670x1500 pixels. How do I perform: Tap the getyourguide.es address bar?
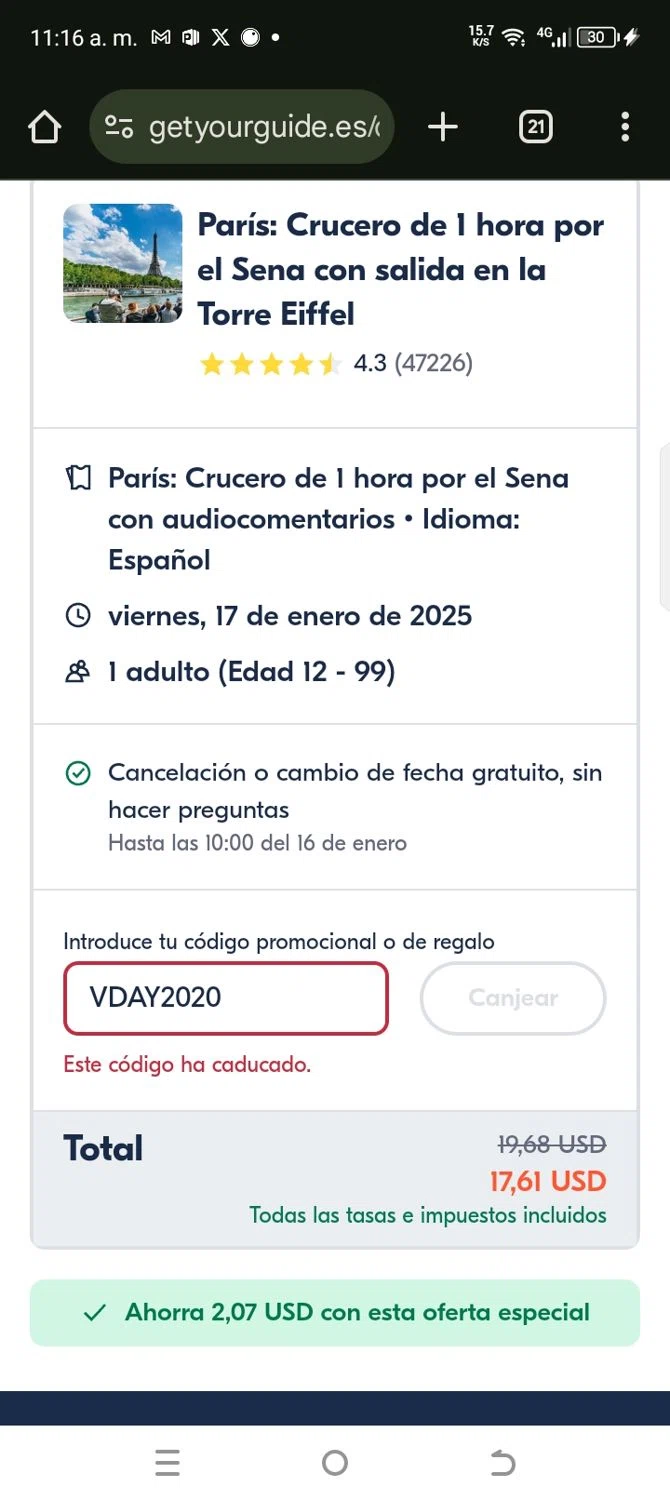click(242, 127)
